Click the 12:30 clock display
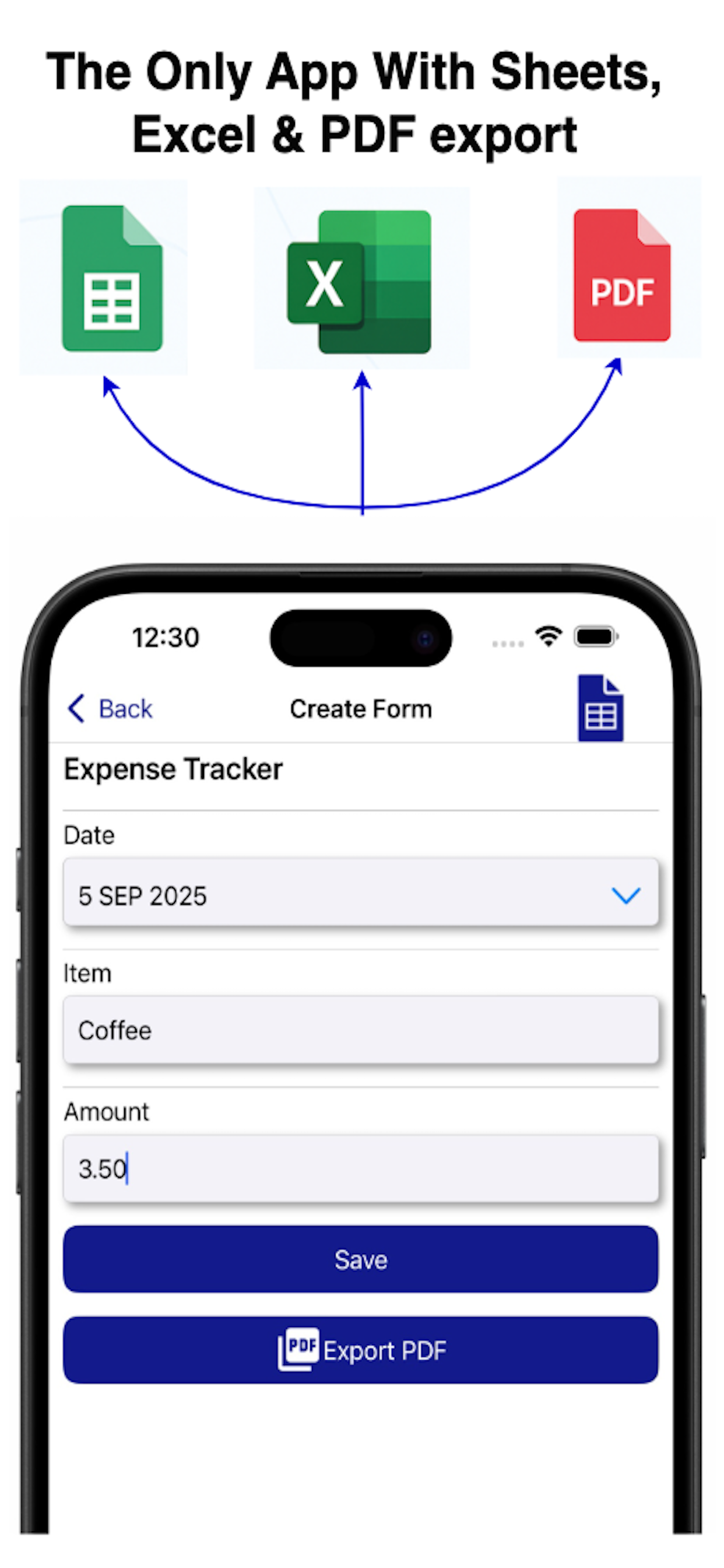The image size is (724, 1568). (164, 638)
